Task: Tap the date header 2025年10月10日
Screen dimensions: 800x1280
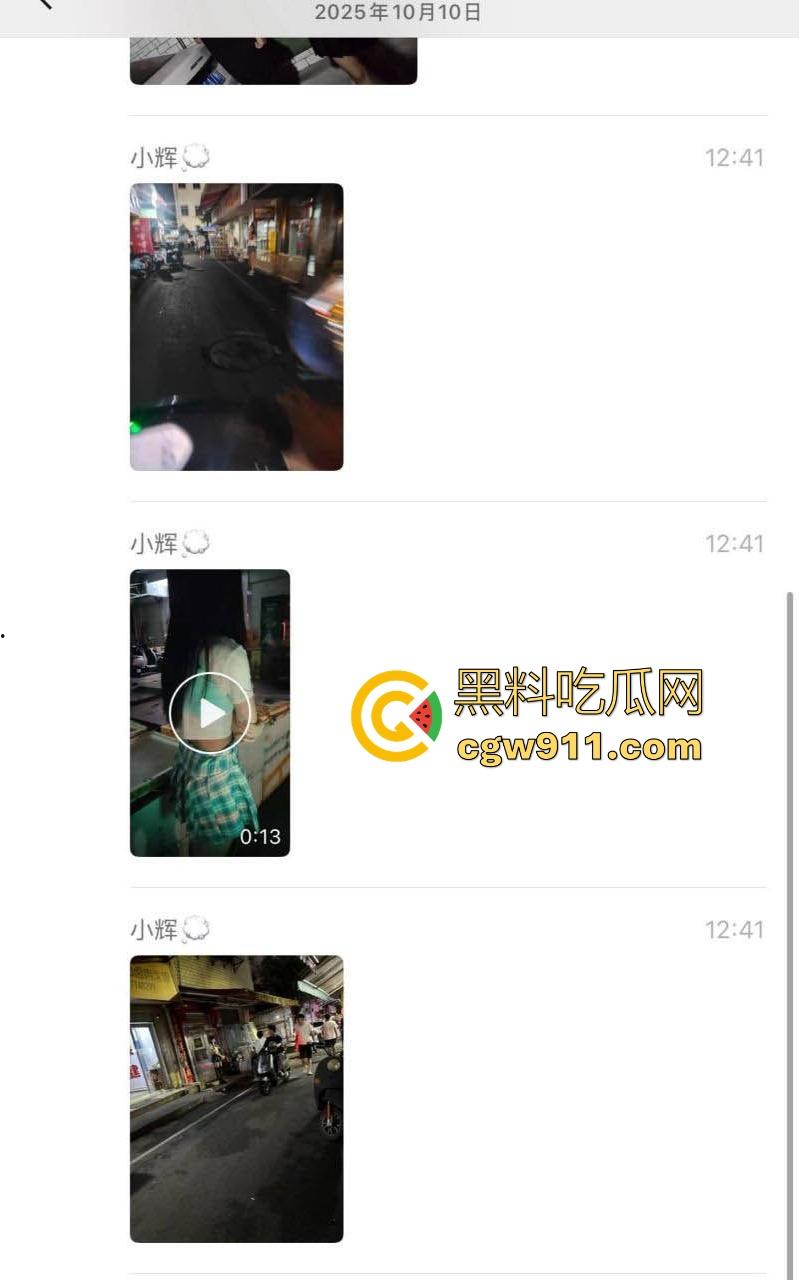Action: click(396, 12)
